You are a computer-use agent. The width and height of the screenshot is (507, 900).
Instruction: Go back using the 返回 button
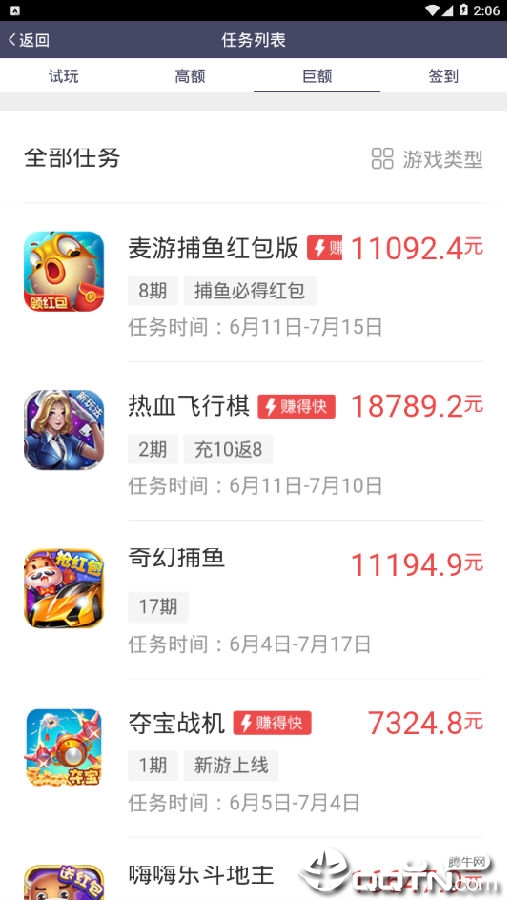point(29,40)
